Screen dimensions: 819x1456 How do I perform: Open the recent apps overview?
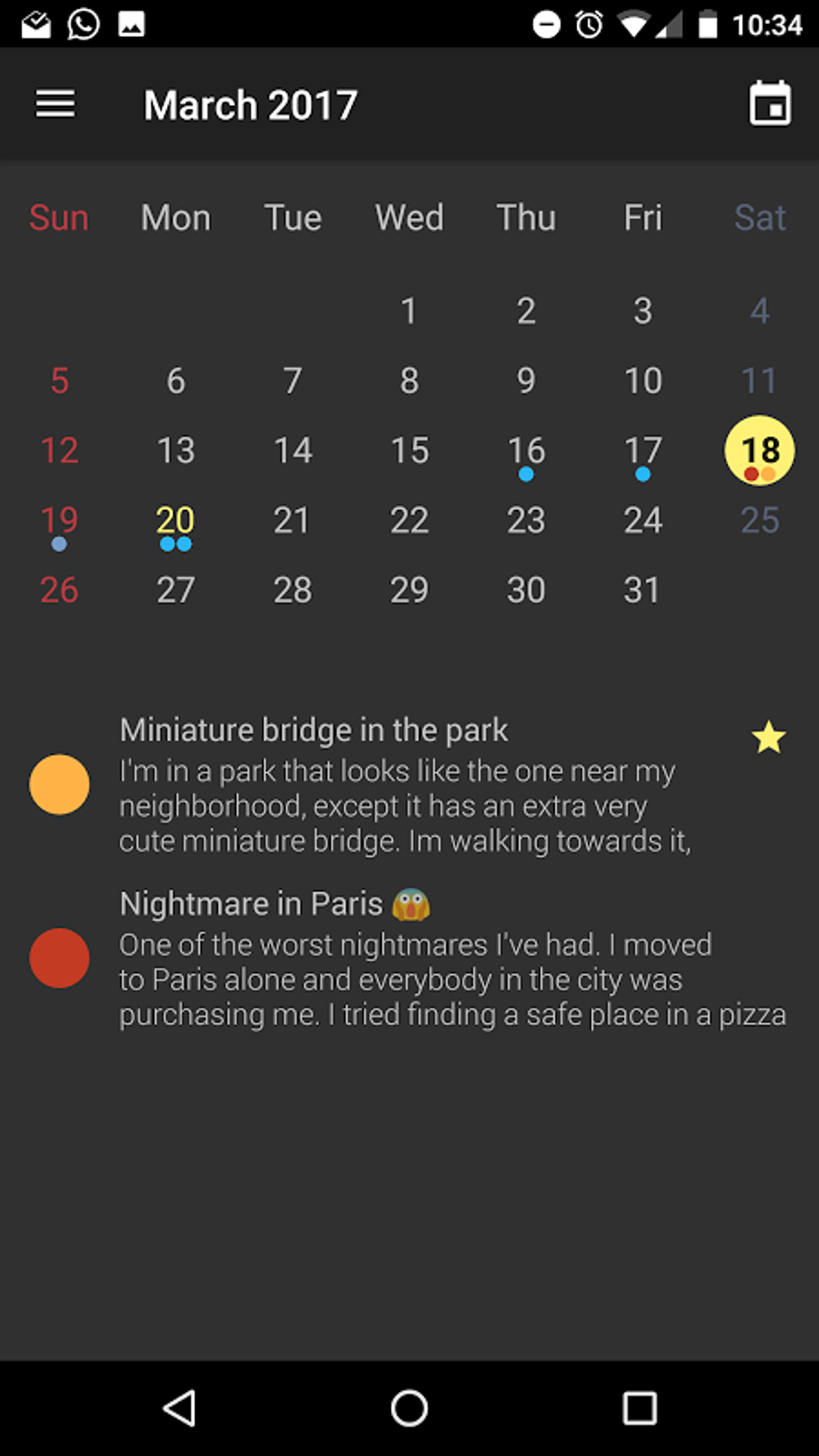pyautogui.click(x=640, y=1408)
